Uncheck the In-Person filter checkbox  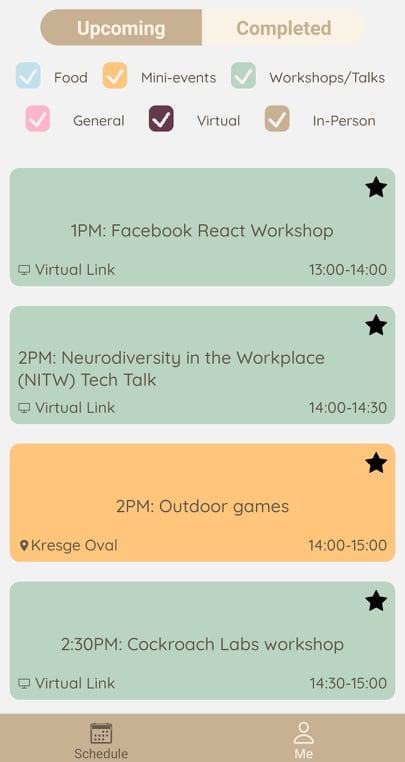click(x=277, y=119)
